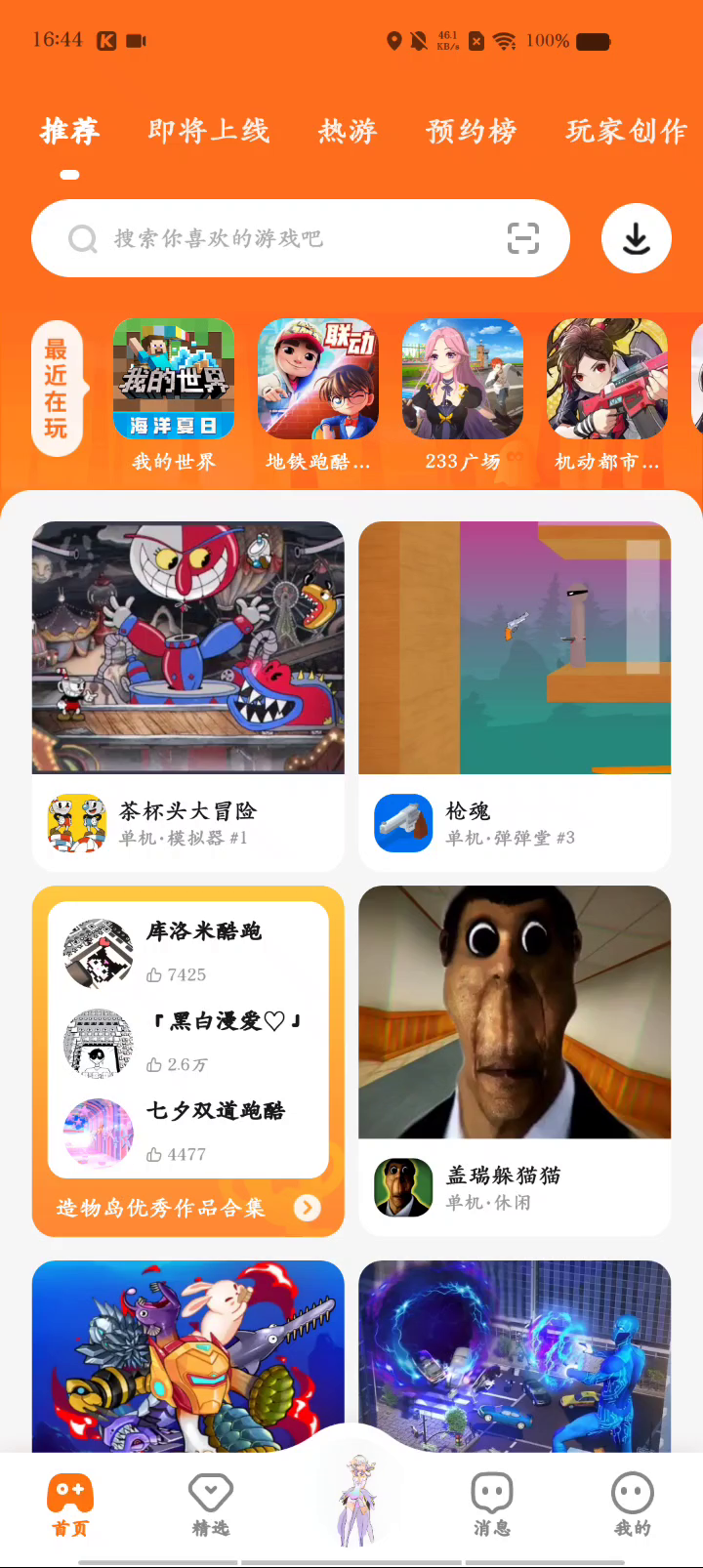This screenshot has height=1568, width=703.
Task: Tap the scan icon in search bar
Action: (522, 238)
